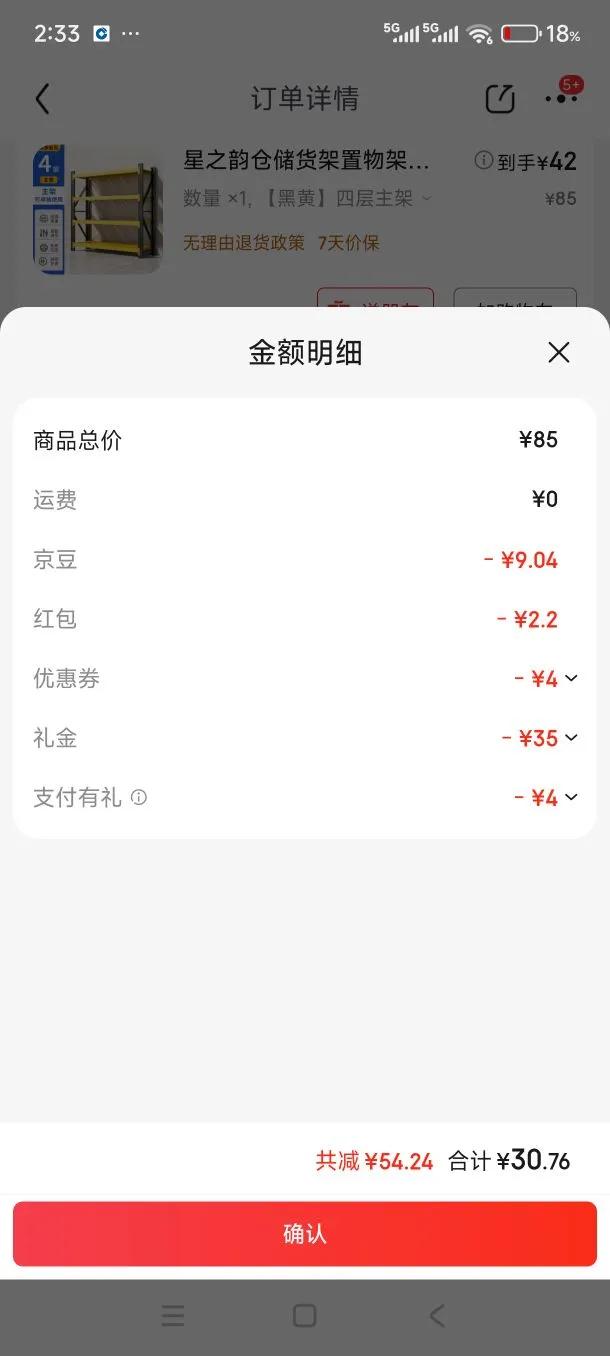The height and width of the screenshot is (1356, 610).
Task: Tap the system home button
Action: point(304,1315)
